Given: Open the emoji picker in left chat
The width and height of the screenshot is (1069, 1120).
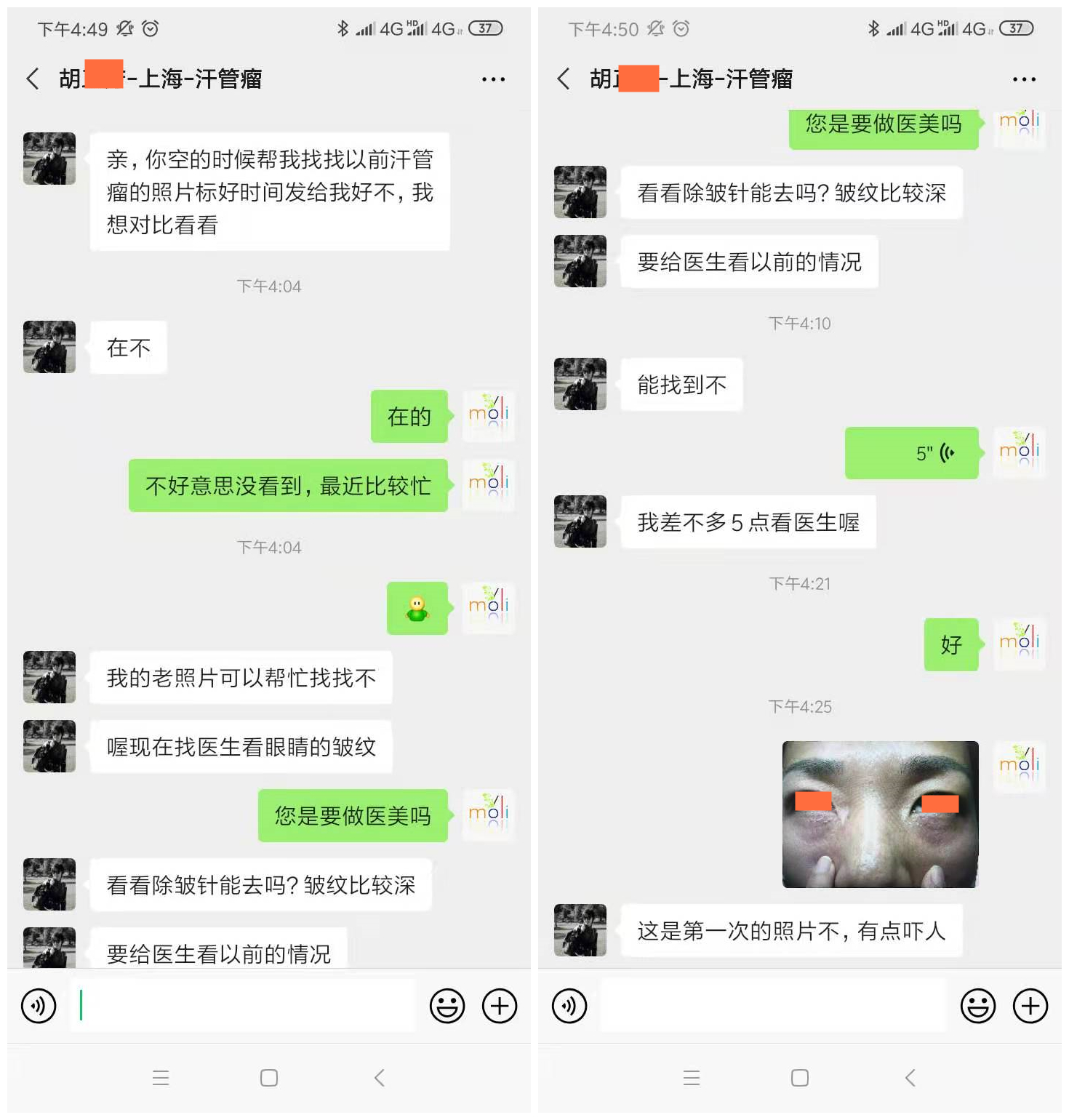Looking at the screenshot, I should 449,1006.
